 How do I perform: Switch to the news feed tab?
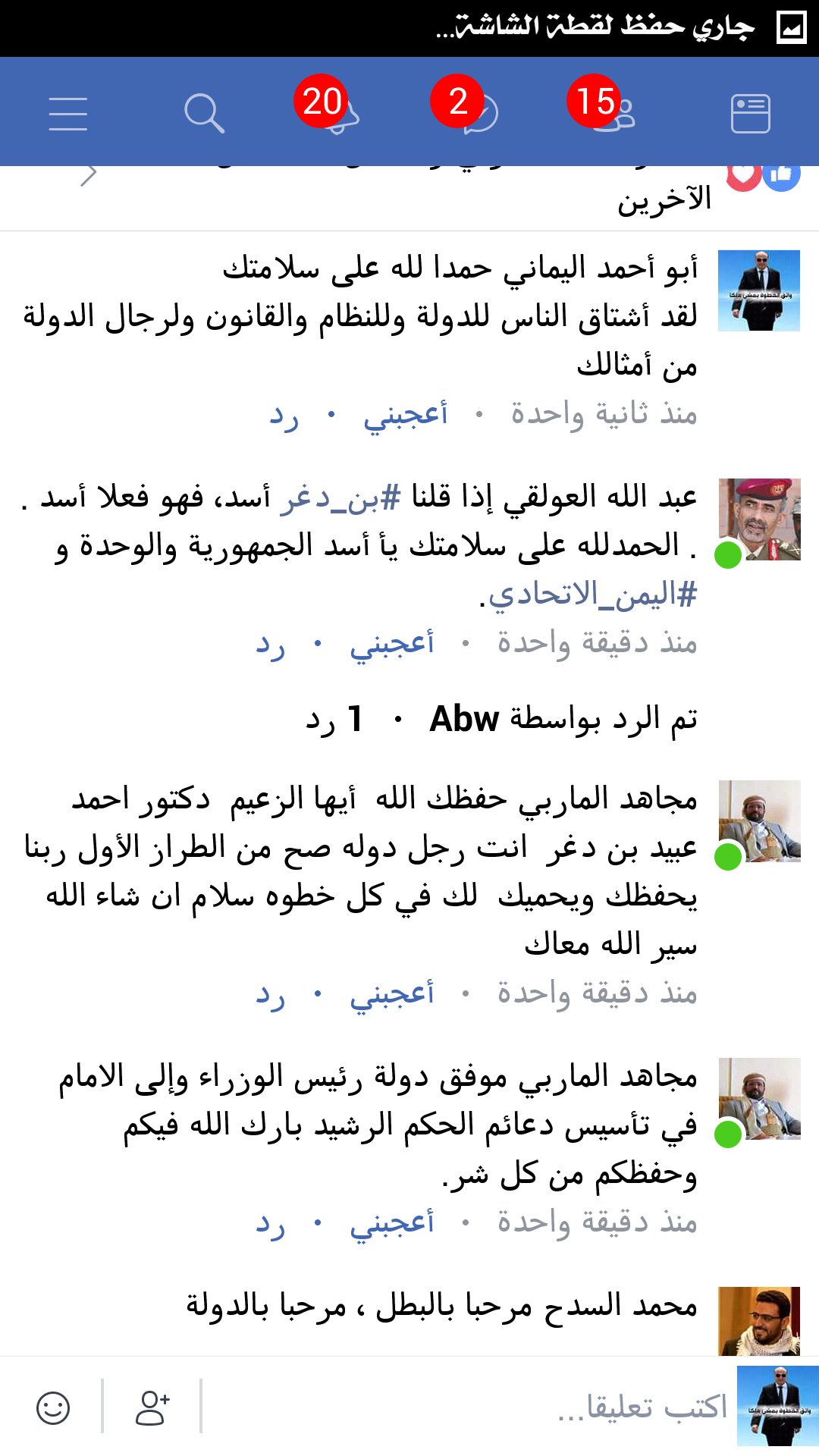[750, 114]
